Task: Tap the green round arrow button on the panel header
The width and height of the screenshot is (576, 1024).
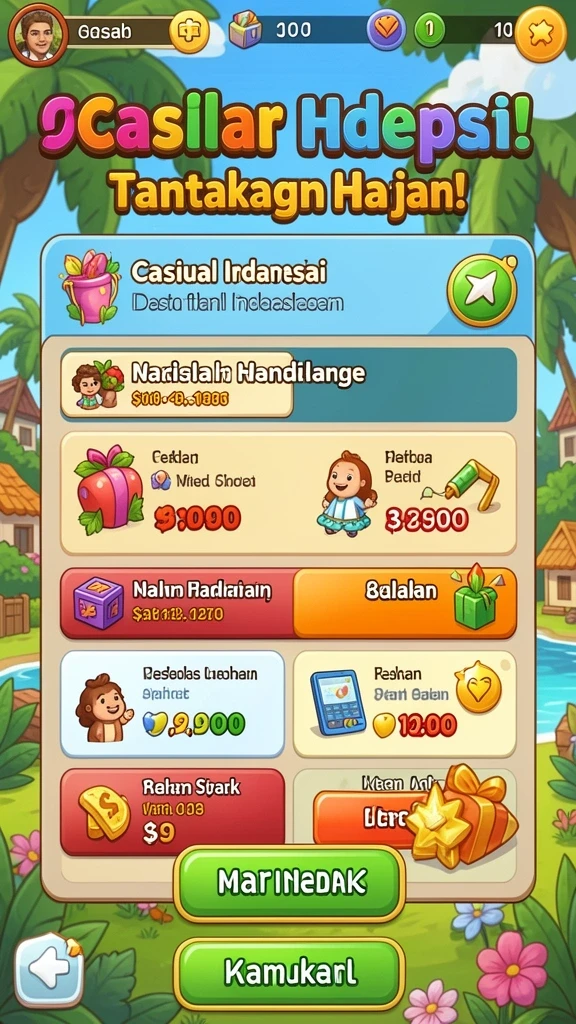Action: [482, 291]
